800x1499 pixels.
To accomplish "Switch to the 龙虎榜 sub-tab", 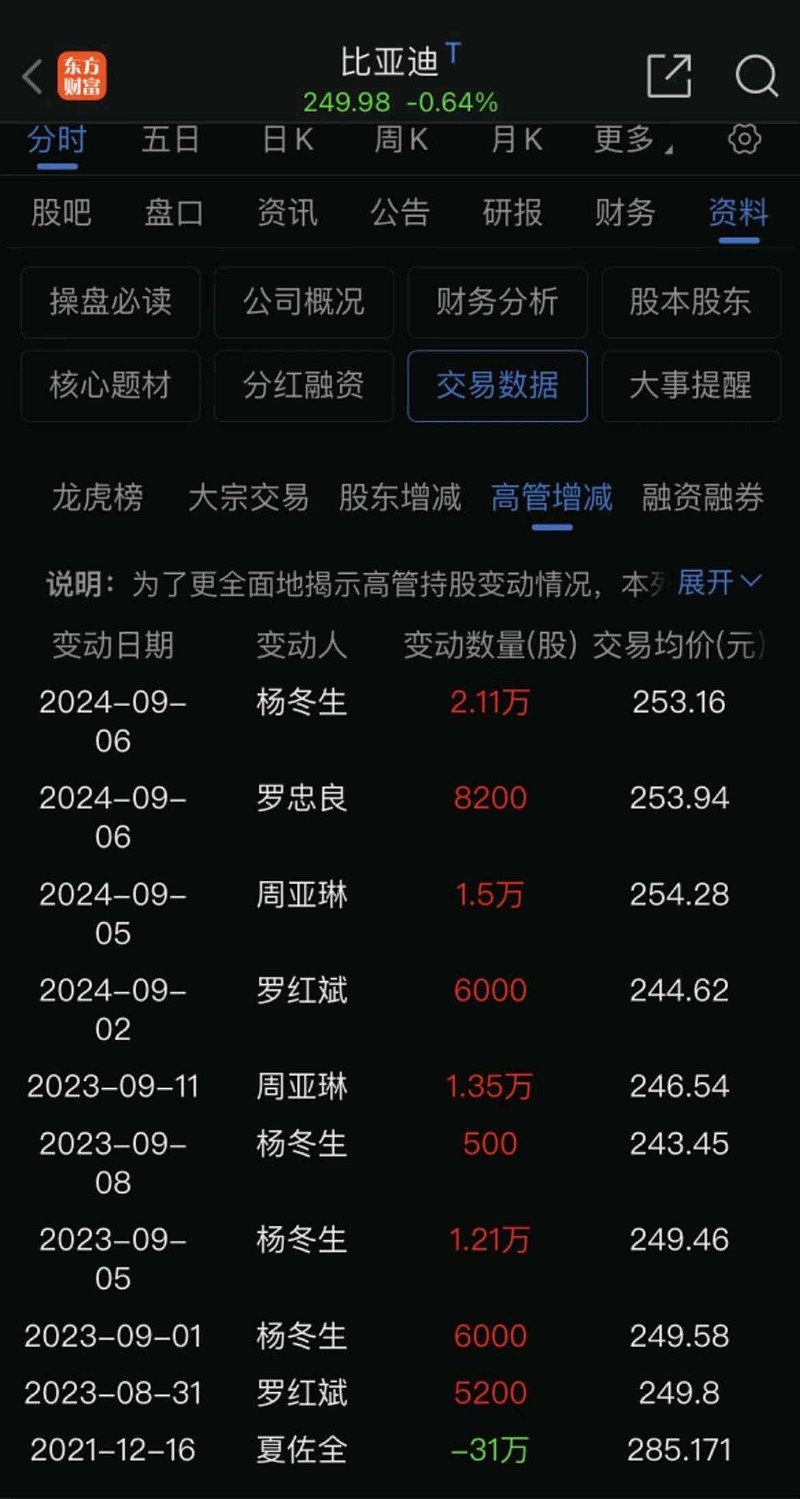I will 97,497.
